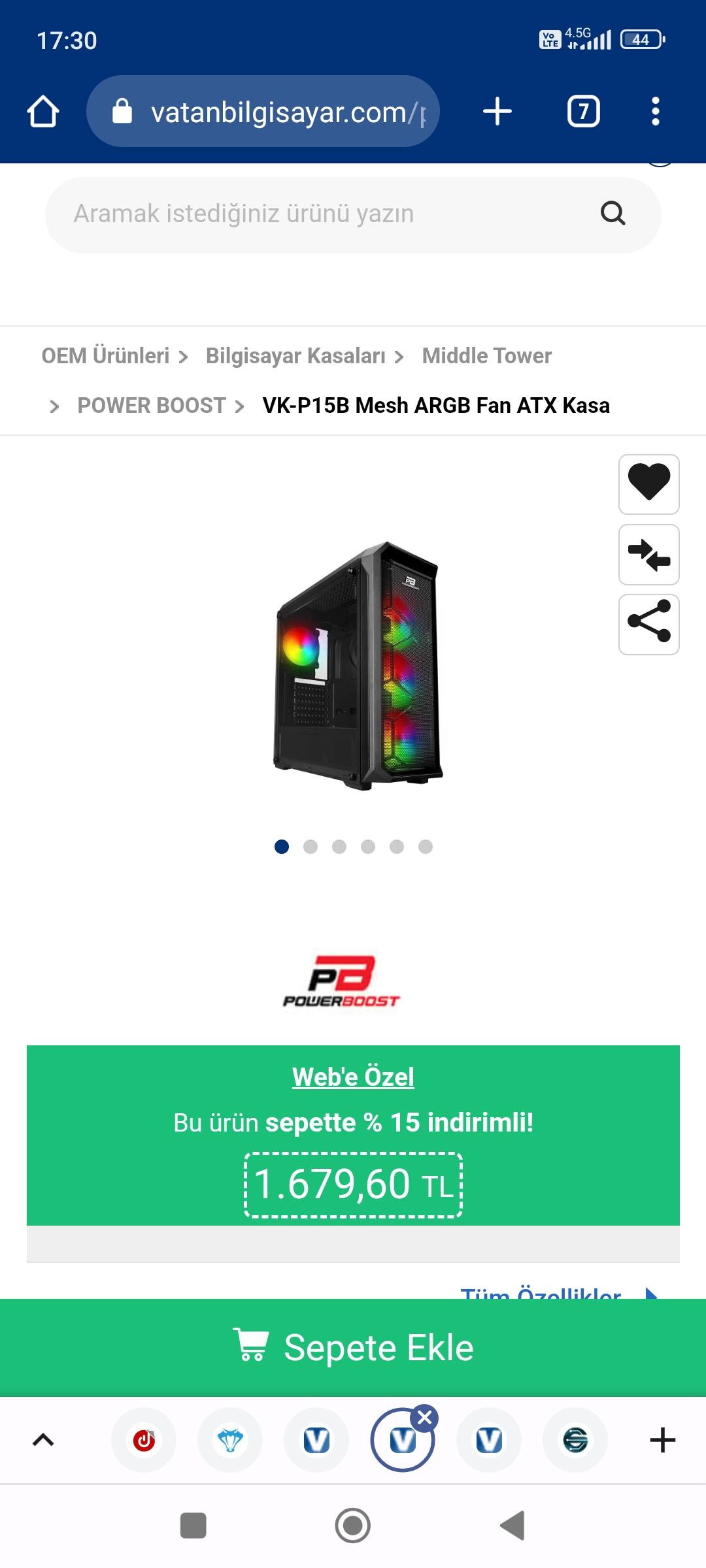Share this product page
706x1568 pixels.
[648, 625]
